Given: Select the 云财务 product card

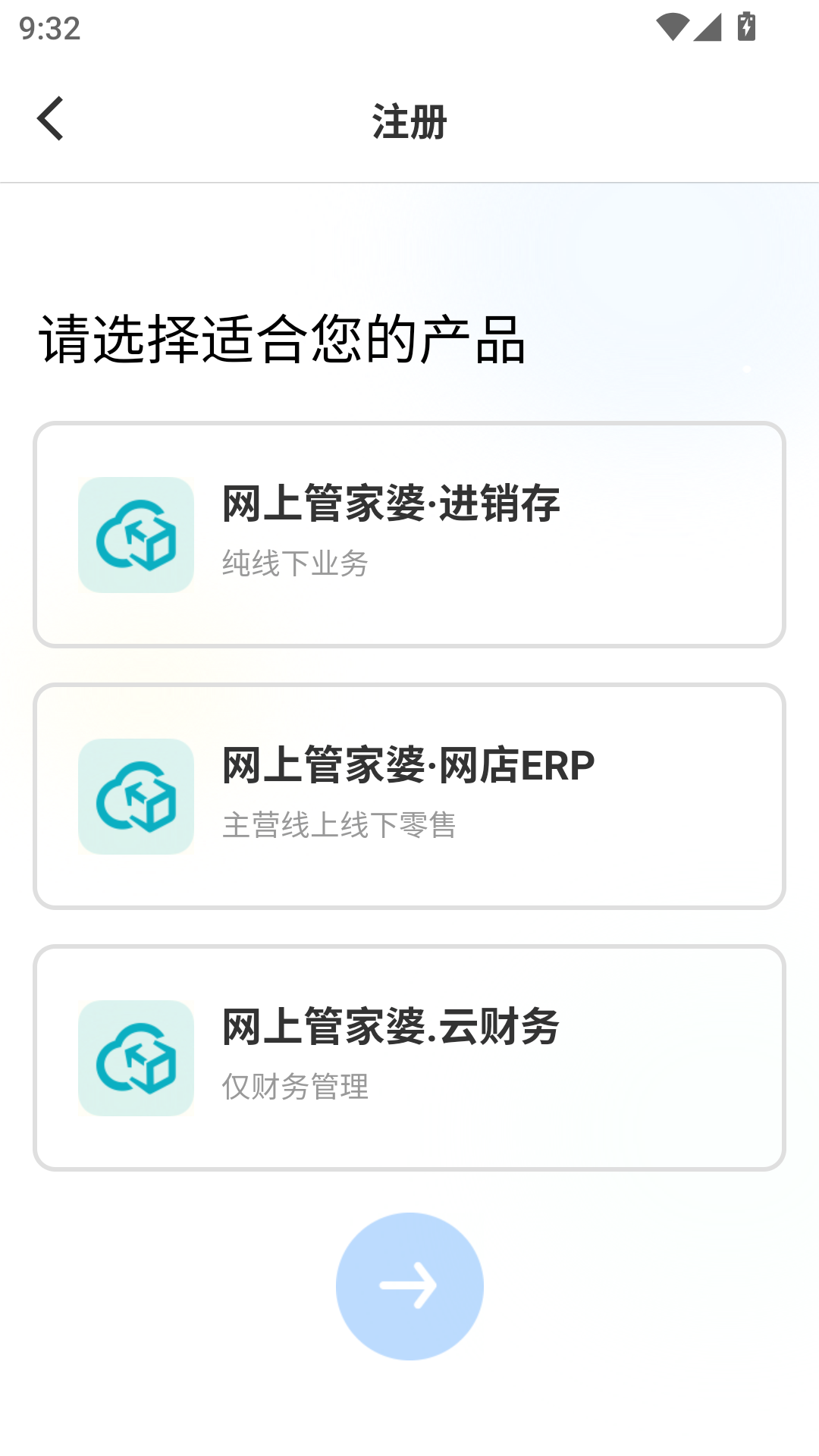Looking at the screenshot, I should (x=409, y=1057).
